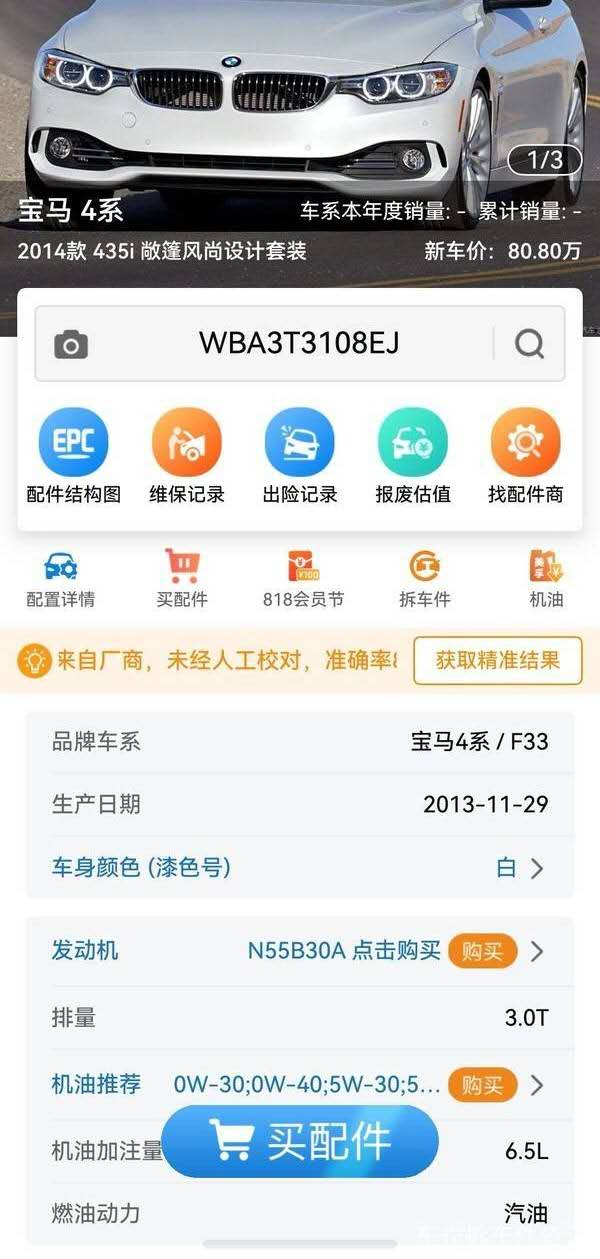
Task: Open 818会员节 promotion
Action: 302,579
